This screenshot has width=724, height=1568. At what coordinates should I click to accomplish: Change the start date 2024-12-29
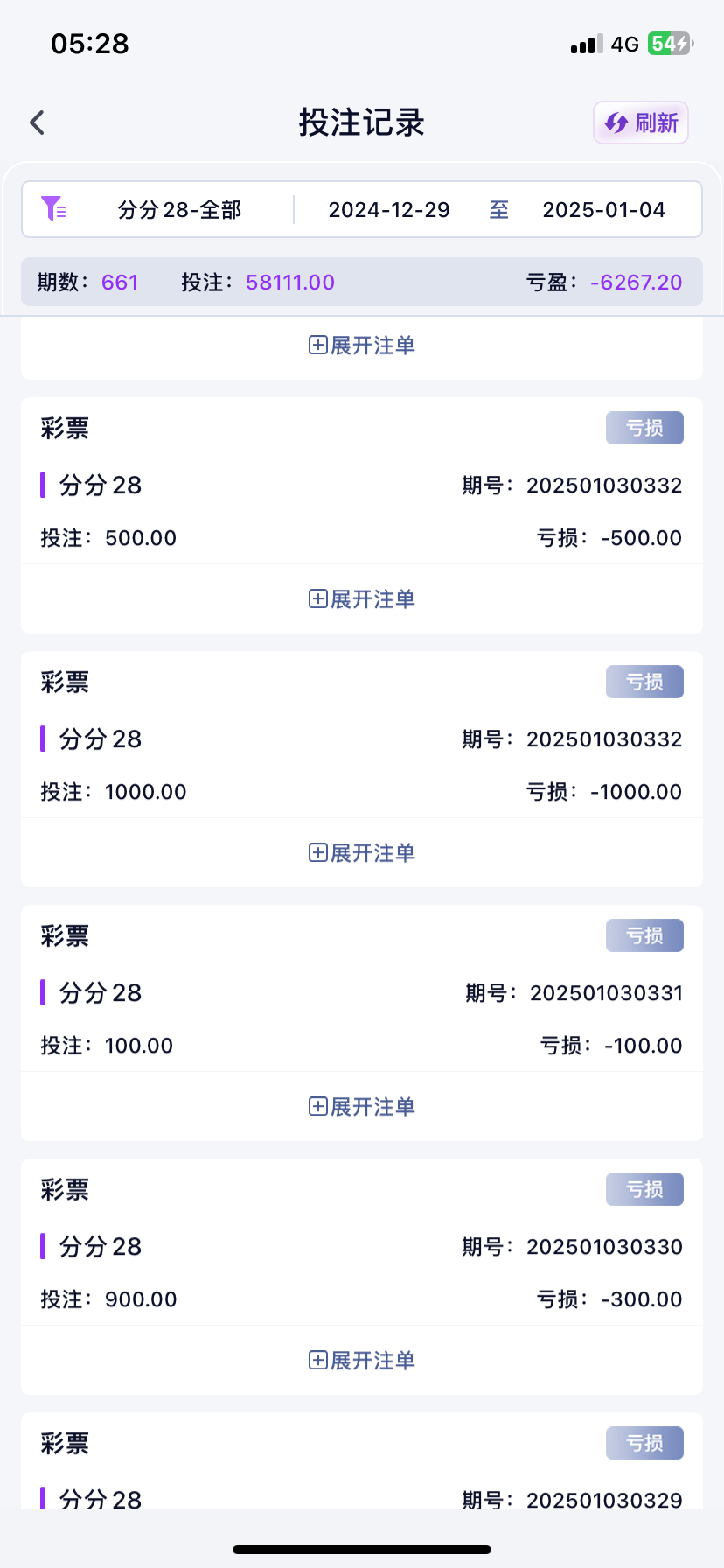point(389,210)
